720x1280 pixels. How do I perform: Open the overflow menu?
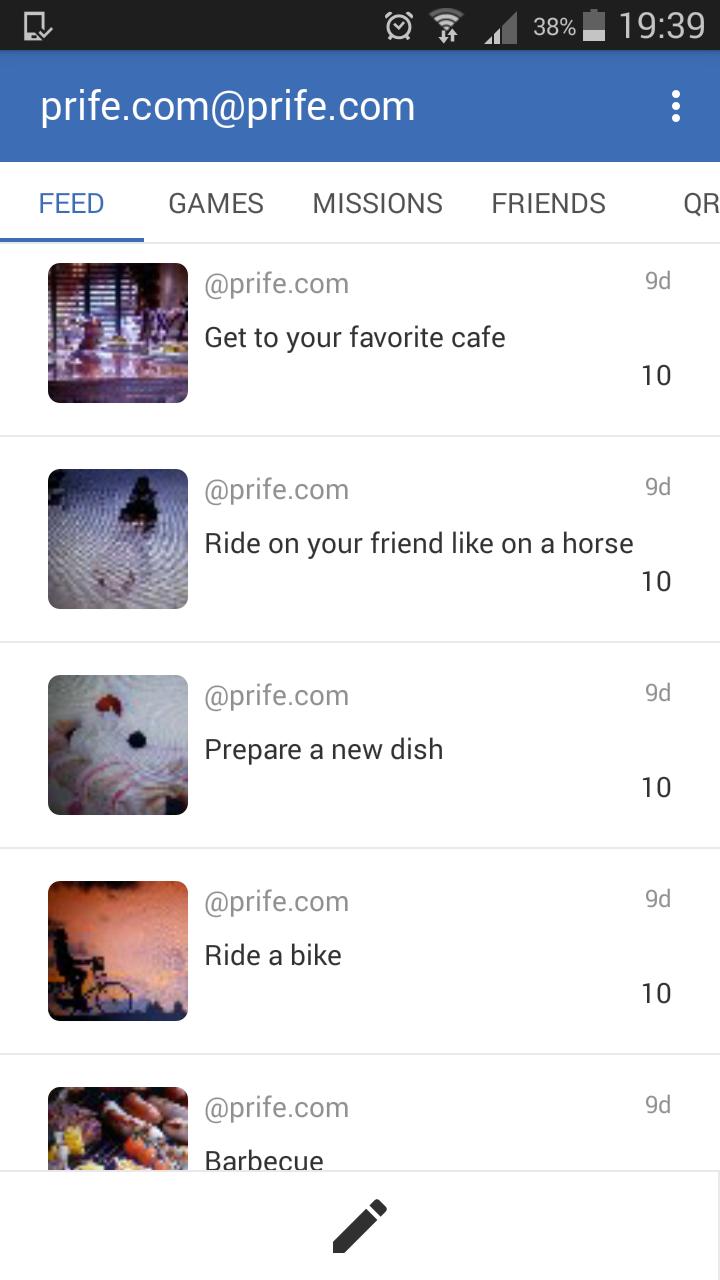676,106
